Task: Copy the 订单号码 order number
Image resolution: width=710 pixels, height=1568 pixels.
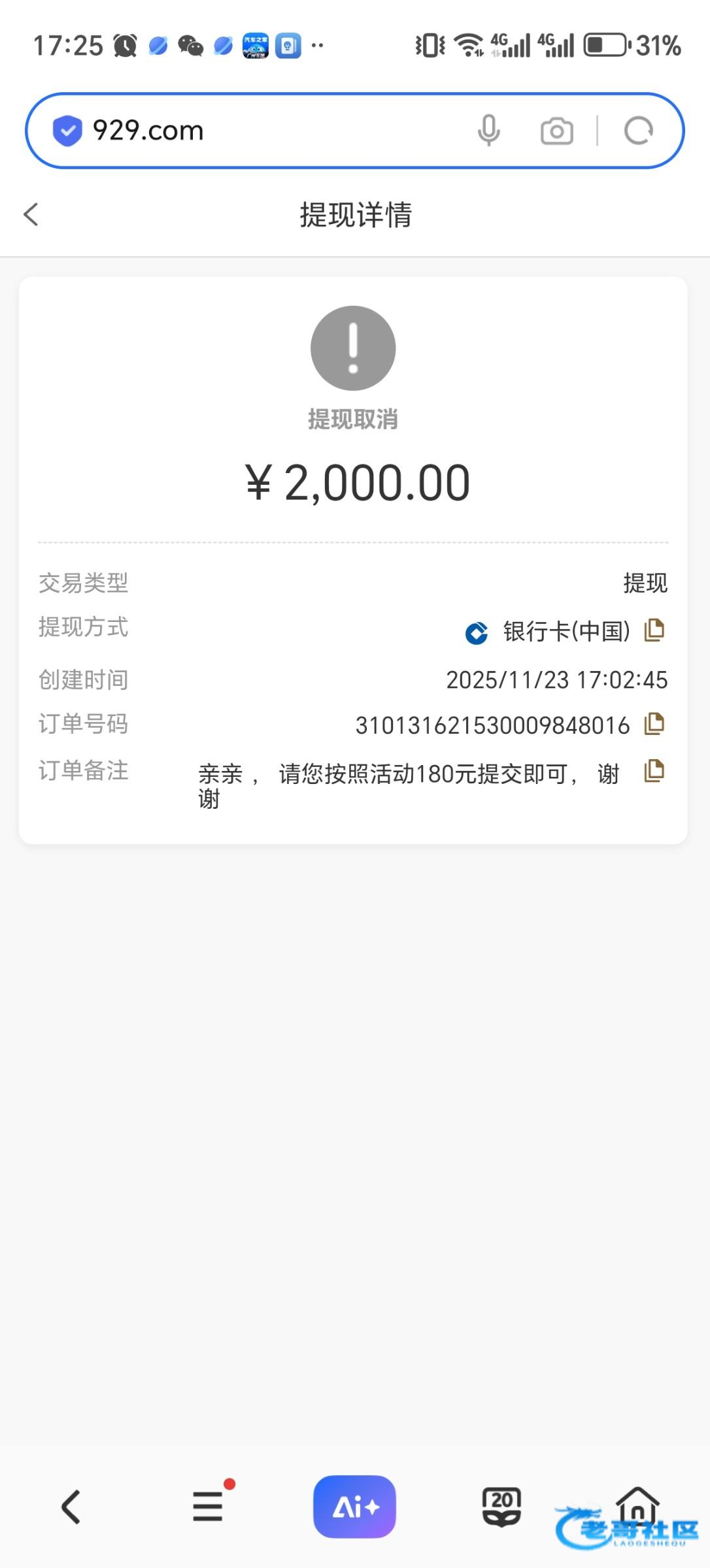Action: [654, 724]
